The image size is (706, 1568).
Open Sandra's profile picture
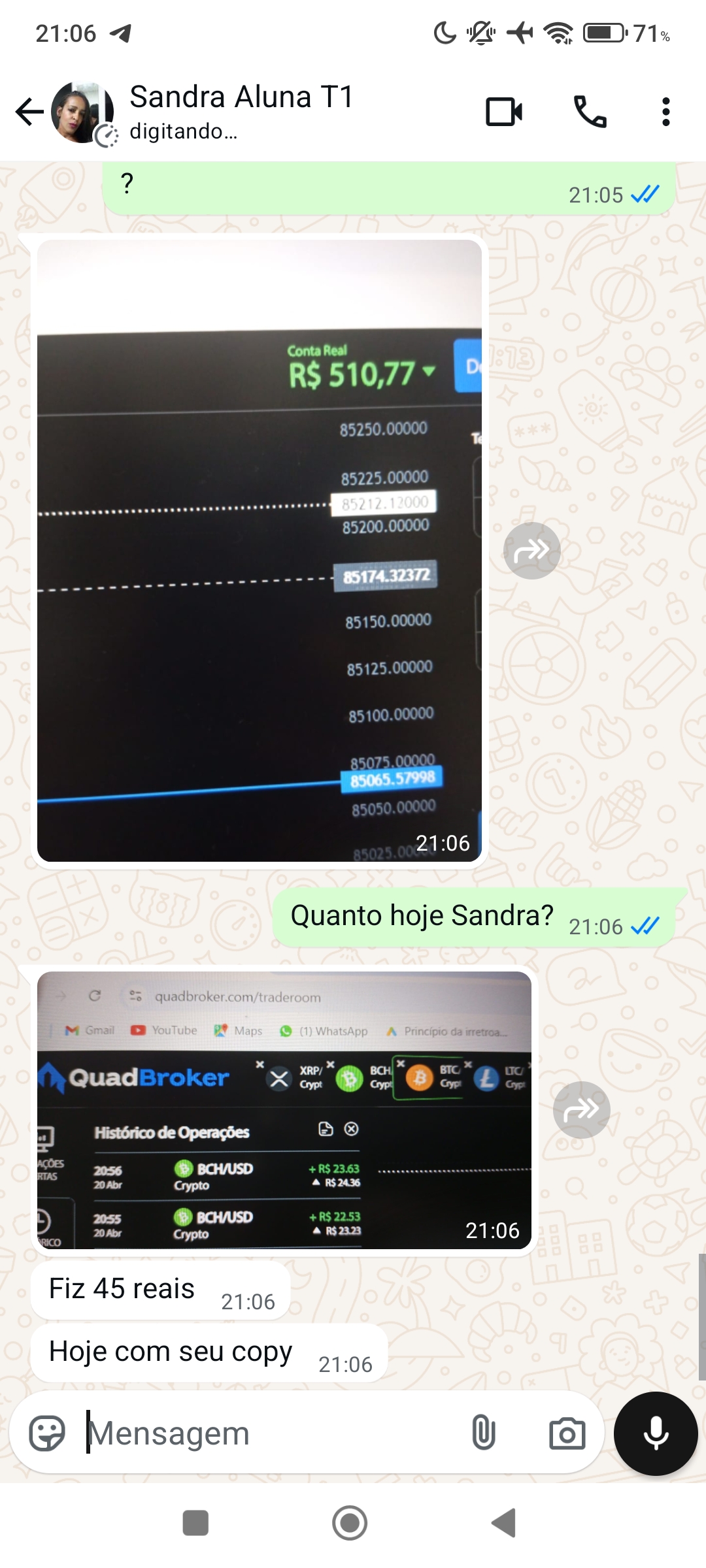coord(82,111)
